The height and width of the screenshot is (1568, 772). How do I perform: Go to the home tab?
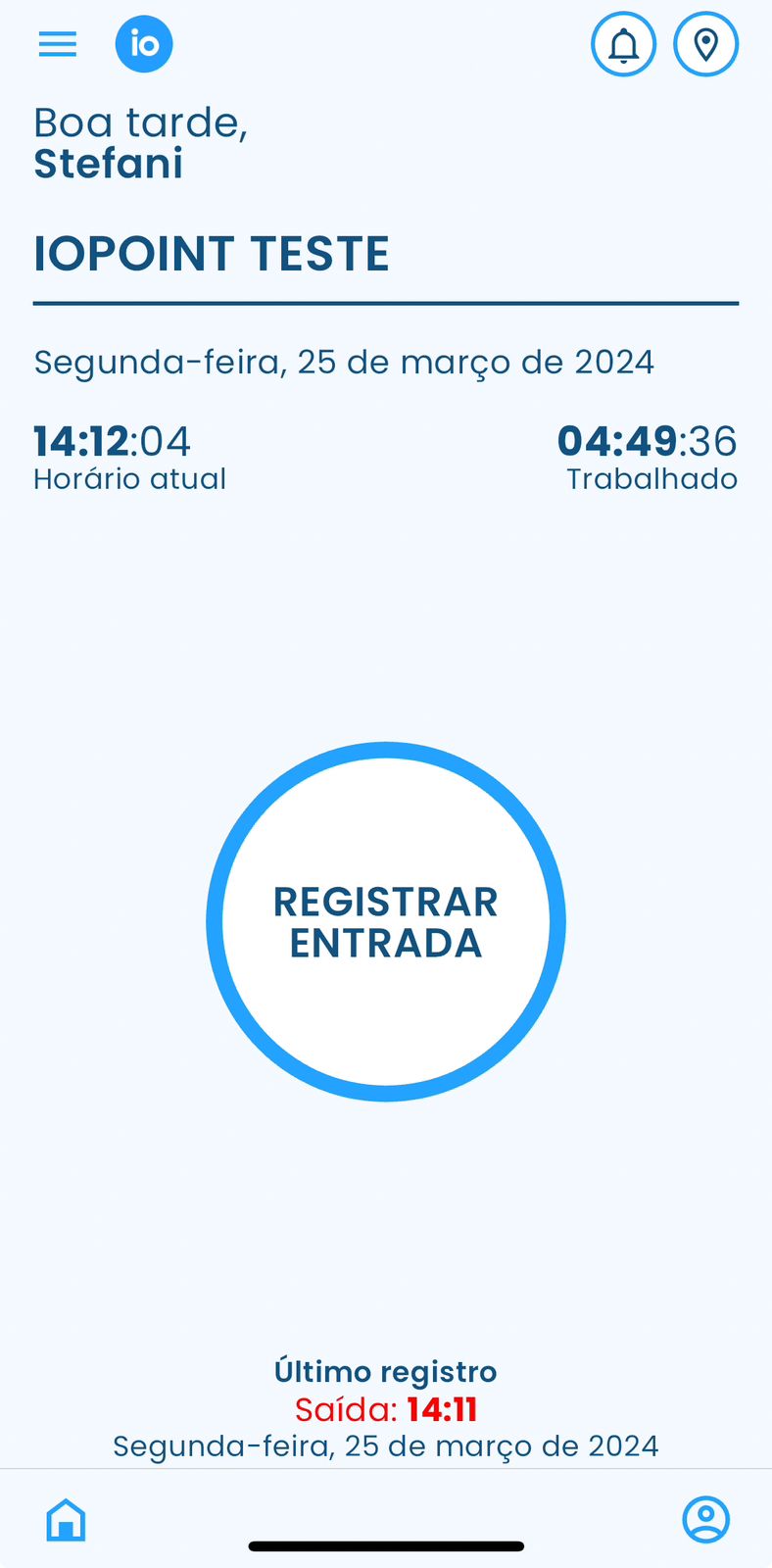pos(67,1519)
